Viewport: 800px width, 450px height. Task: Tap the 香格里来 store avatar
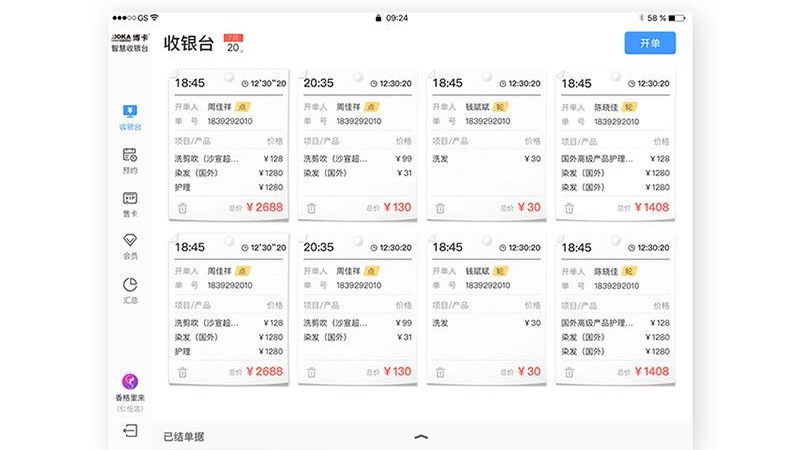[129, 381]
